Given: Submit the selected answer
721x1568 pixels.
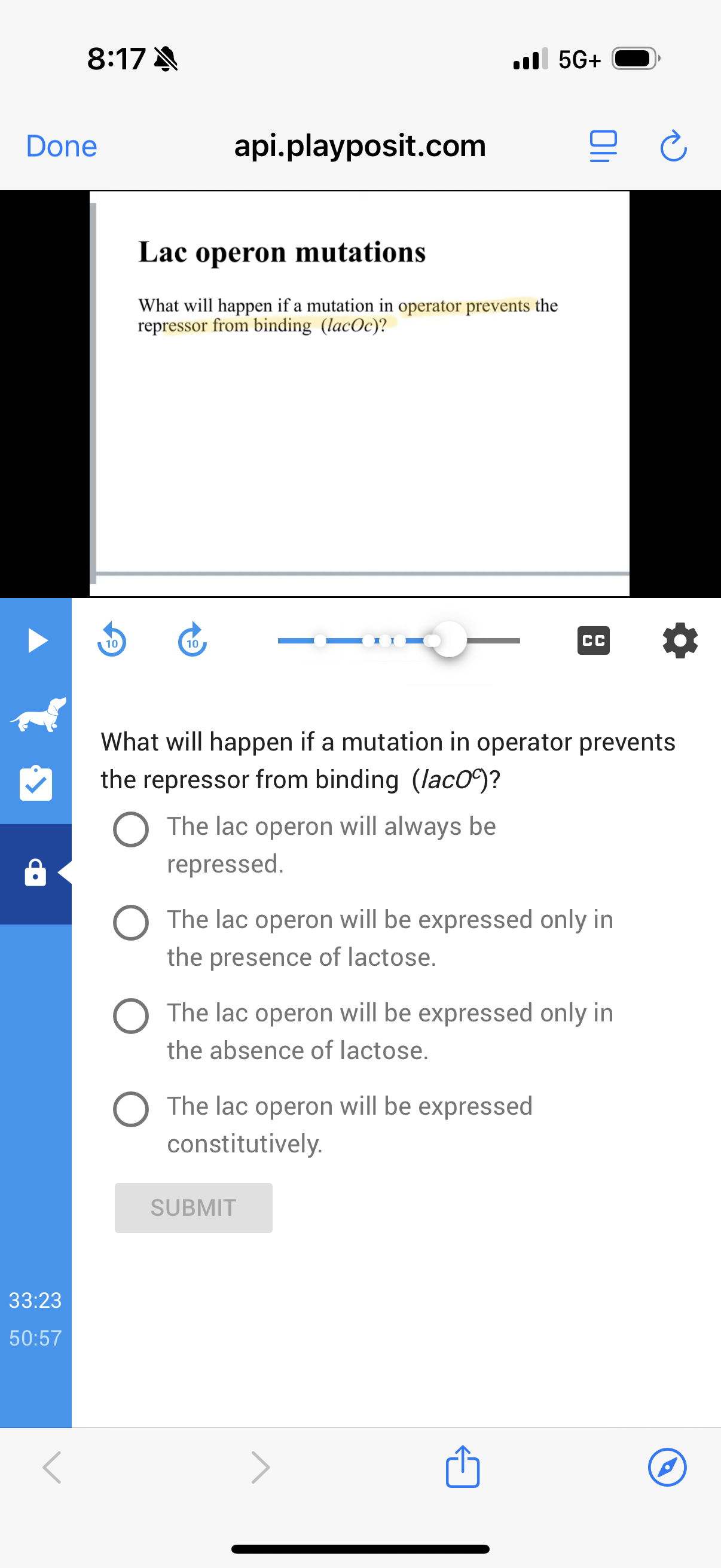Looking at the screenshot, I should click(194, 1207).
